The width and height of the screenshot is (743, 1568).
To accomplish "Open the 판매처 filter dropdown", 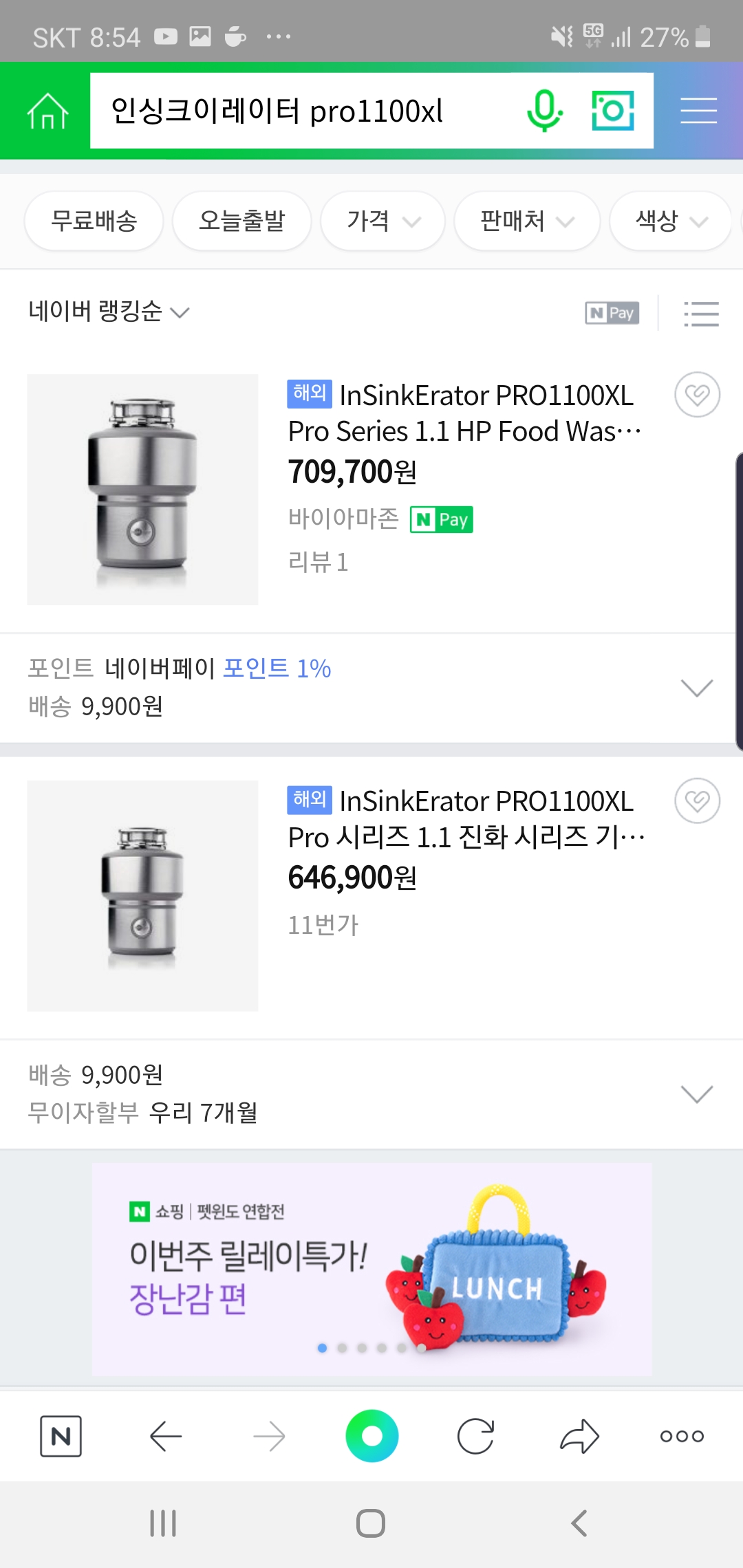I will pos(526,221).
